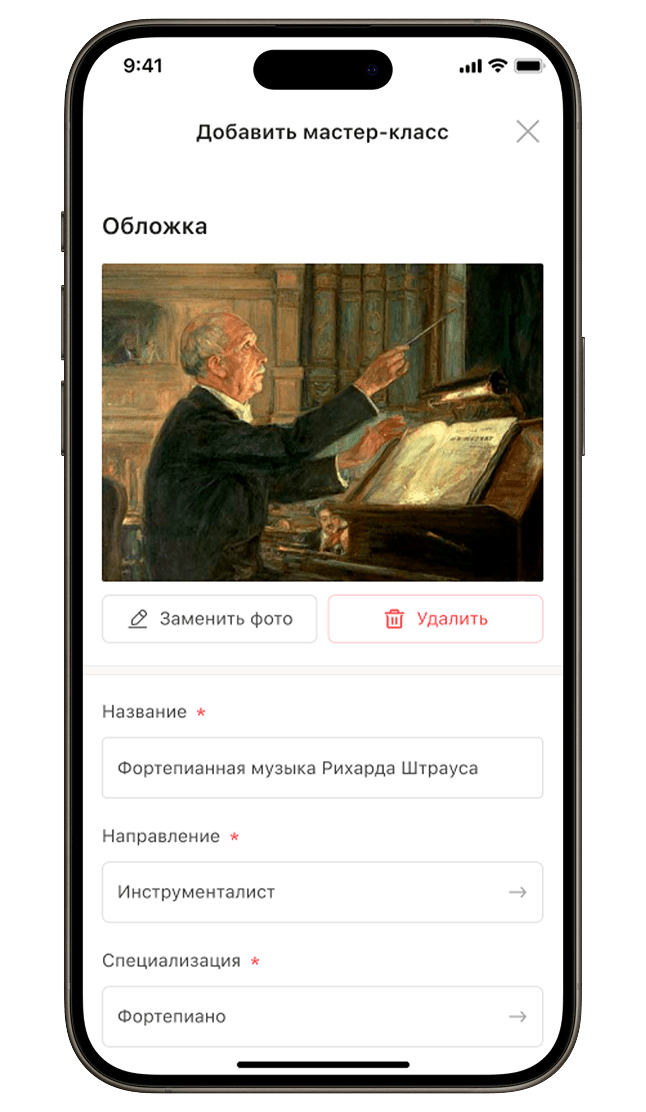Open the Специализация picker
The width and height of the screenshot is (646, 1112).
pos(322,1016)
